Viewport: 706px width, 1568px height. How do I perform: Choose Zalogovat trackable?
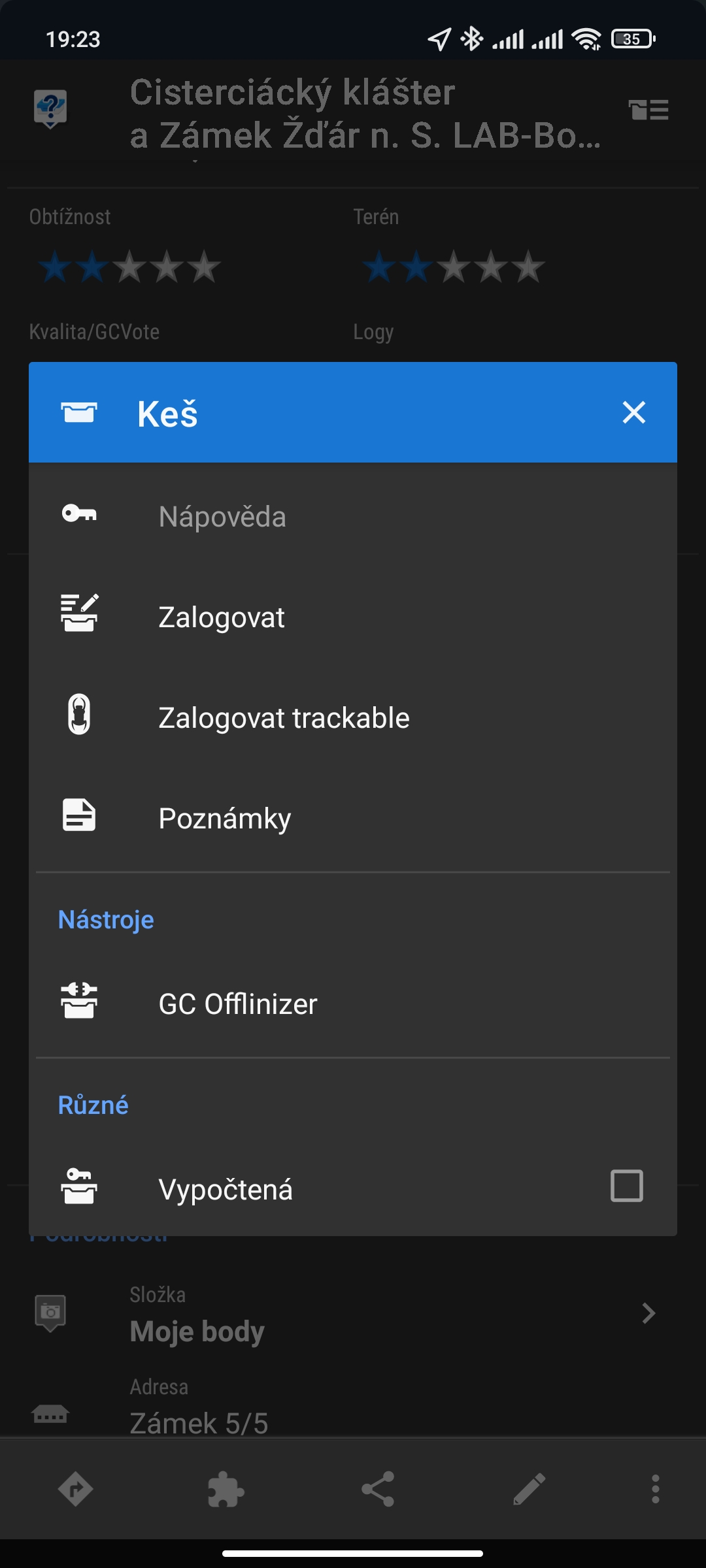pos(284,717)
